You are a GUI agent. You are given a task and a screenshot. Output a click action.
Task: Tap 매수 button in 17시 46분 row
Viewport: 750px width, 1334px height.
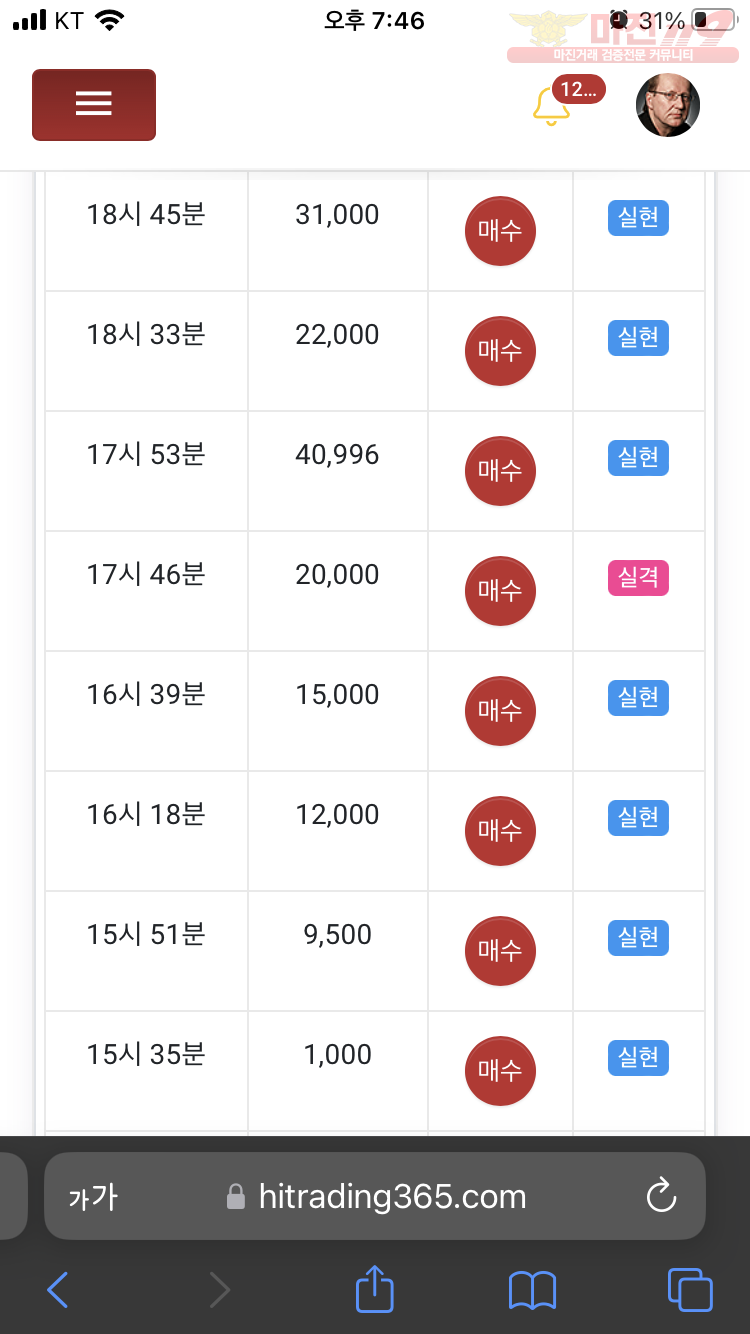coord(500,591)
